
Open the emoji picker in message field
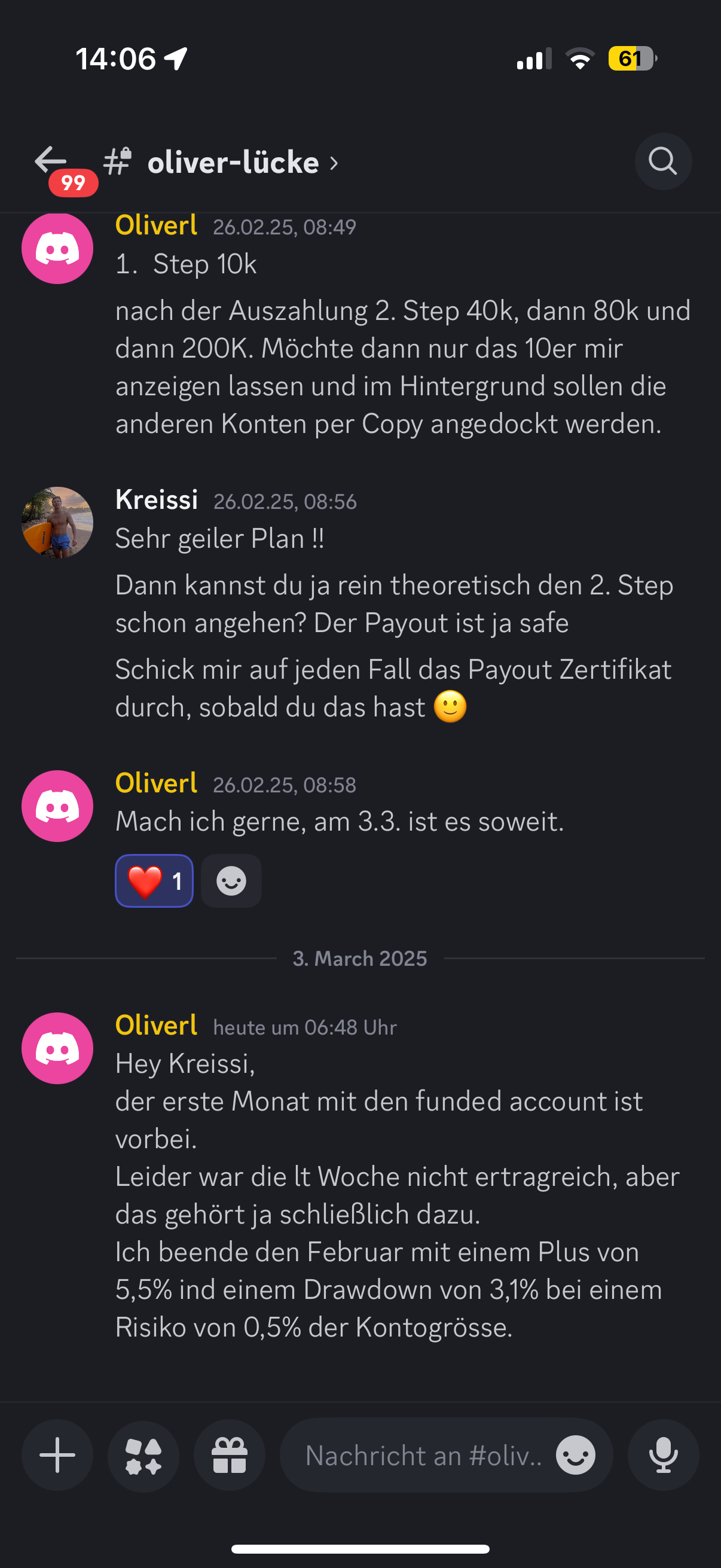click(x=575, y=1456)
